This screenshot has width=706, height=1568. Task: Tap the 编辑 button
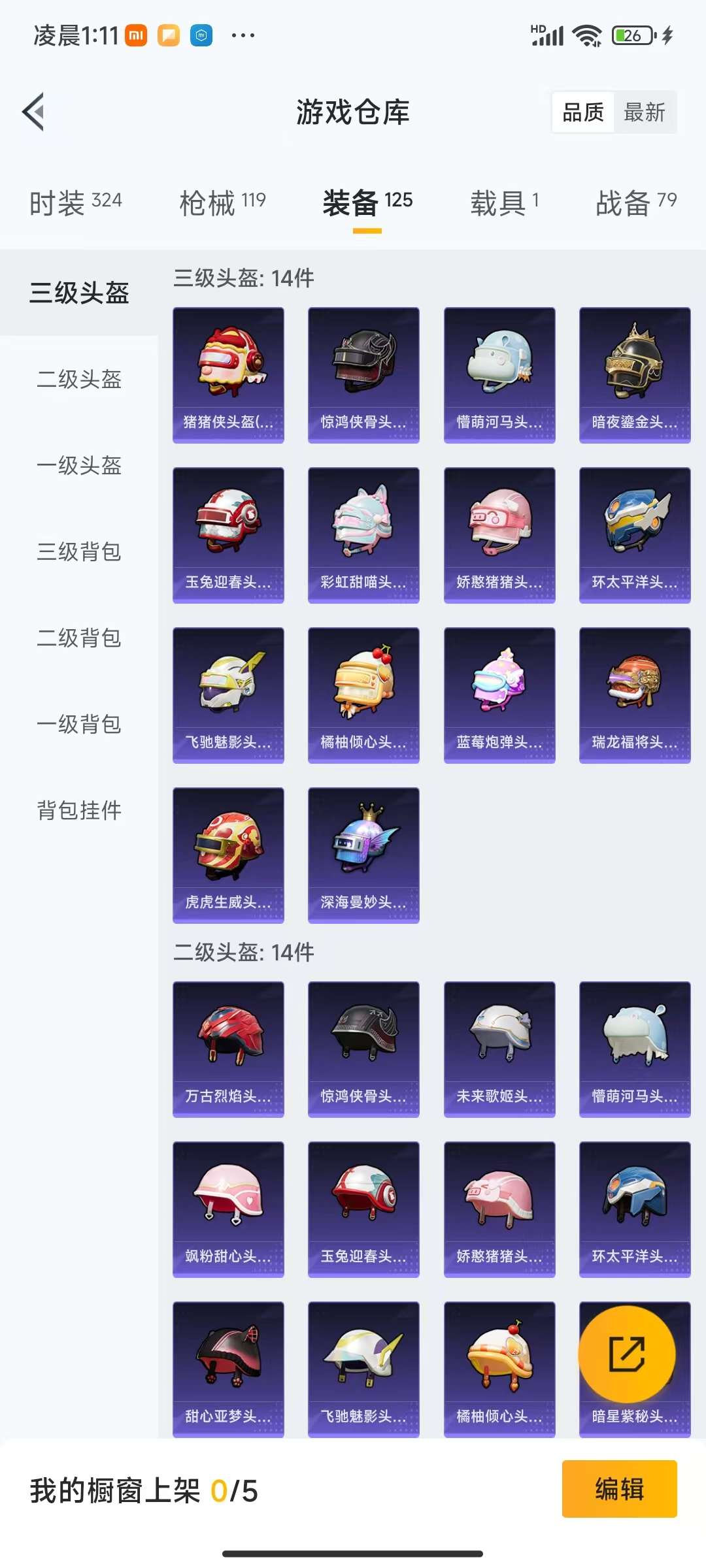pyautogui.click(x=620, y=1489)
